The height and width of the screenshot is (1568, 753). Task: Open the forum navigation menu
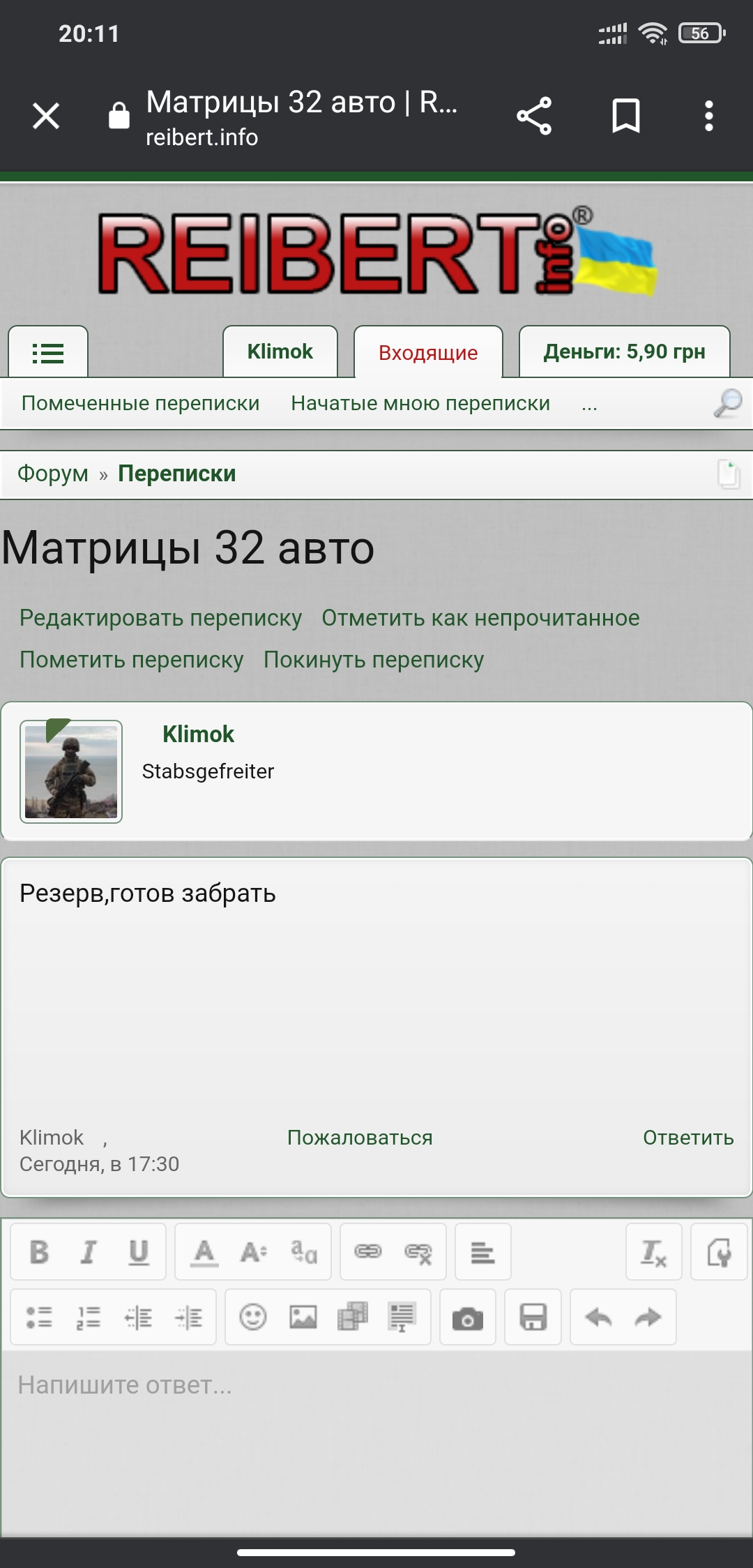[x=48, y=353]
